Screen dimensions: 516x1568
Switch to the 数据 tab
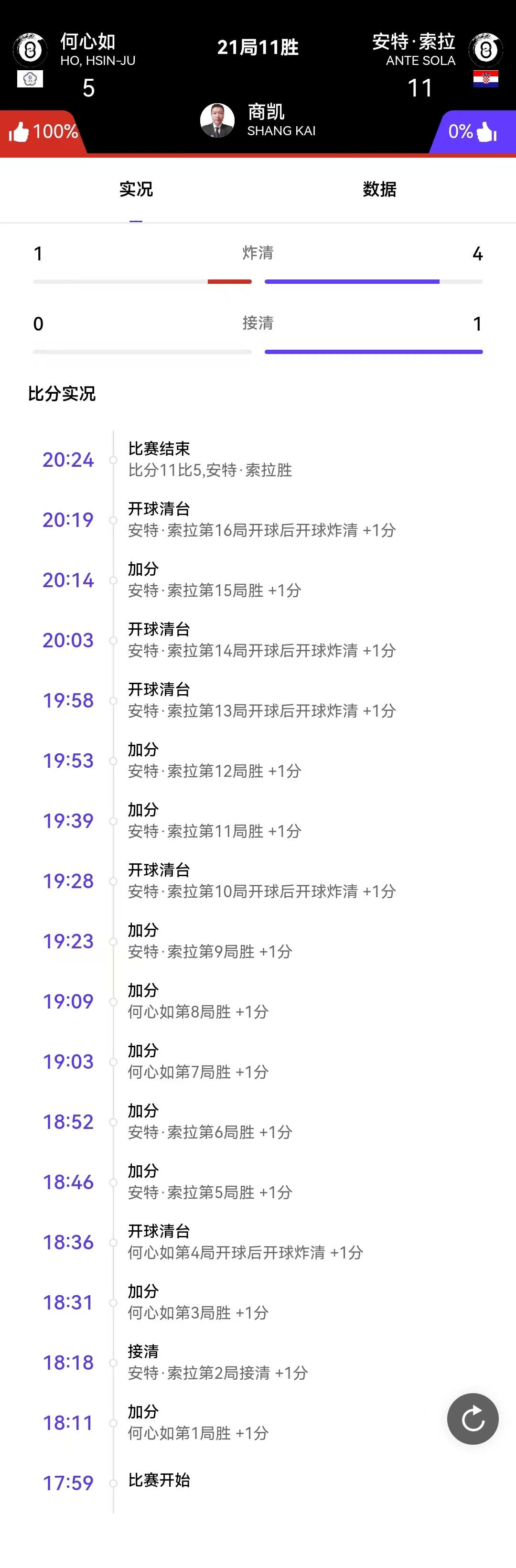pyautogui.click(x=379, y=189)
